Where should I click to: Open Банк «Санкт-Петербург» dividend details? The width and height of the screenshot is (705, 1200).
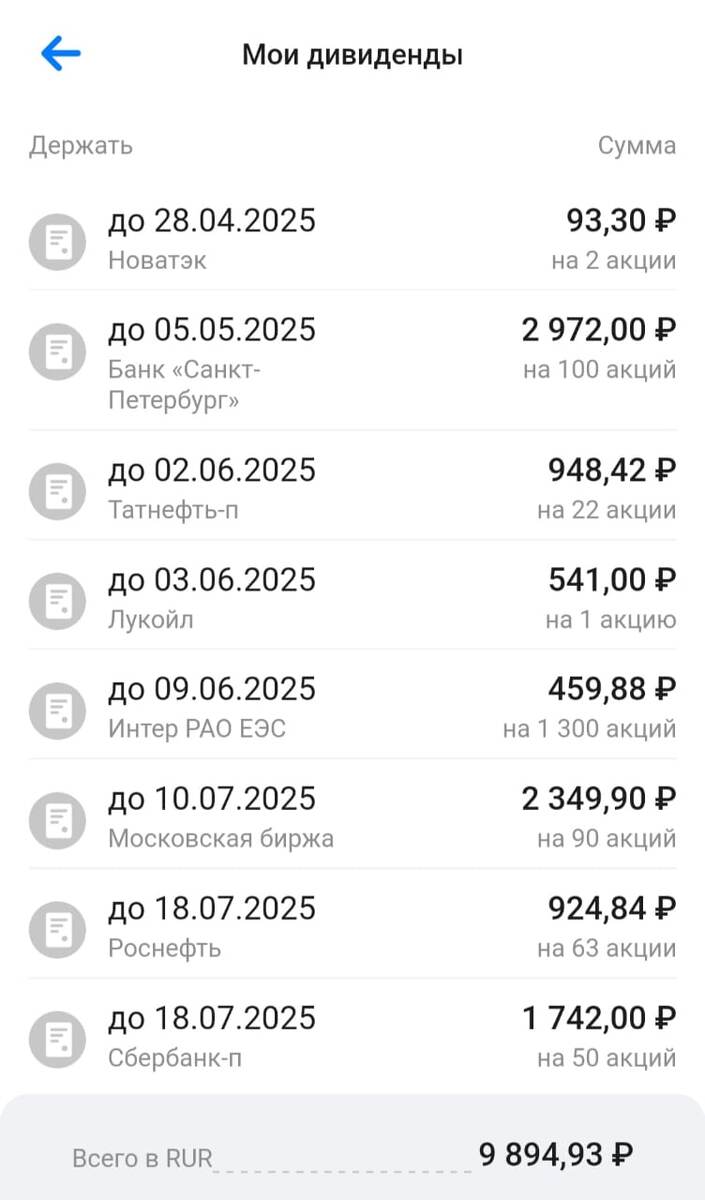point(352,362)
